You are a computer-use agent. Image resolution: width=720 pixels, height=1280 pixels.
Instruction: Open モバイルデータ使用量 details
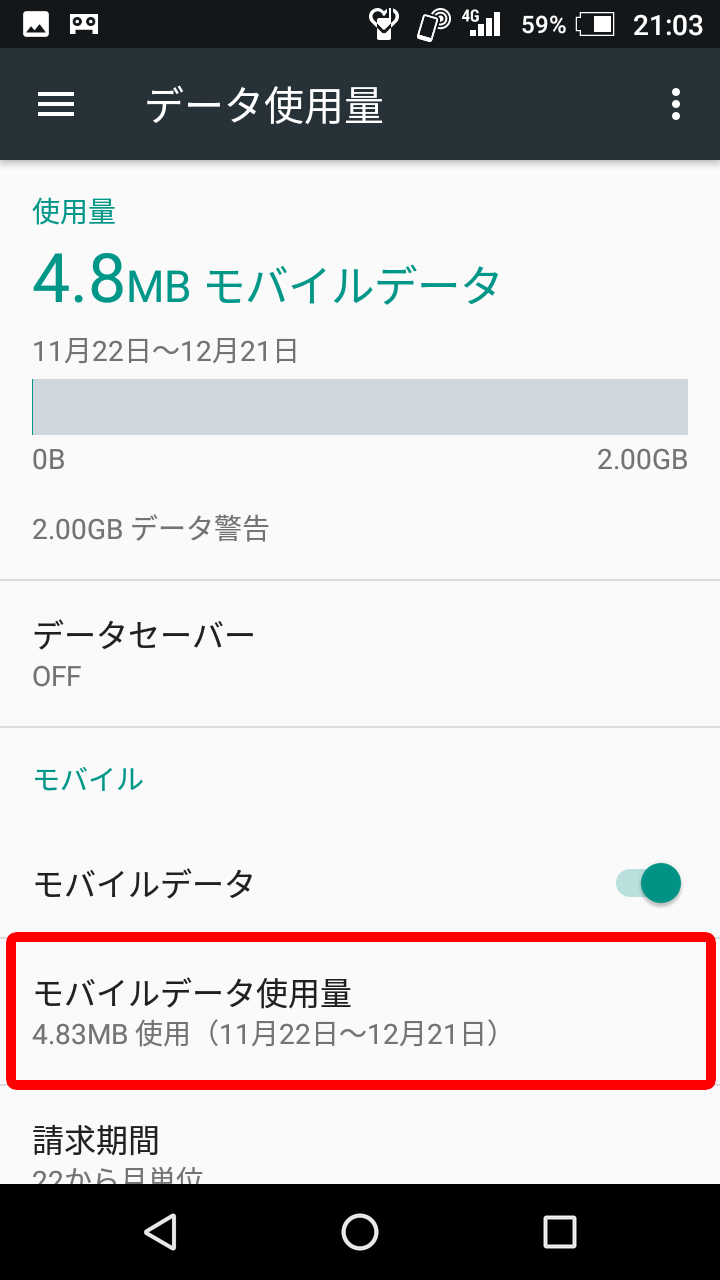point(360,1011)
